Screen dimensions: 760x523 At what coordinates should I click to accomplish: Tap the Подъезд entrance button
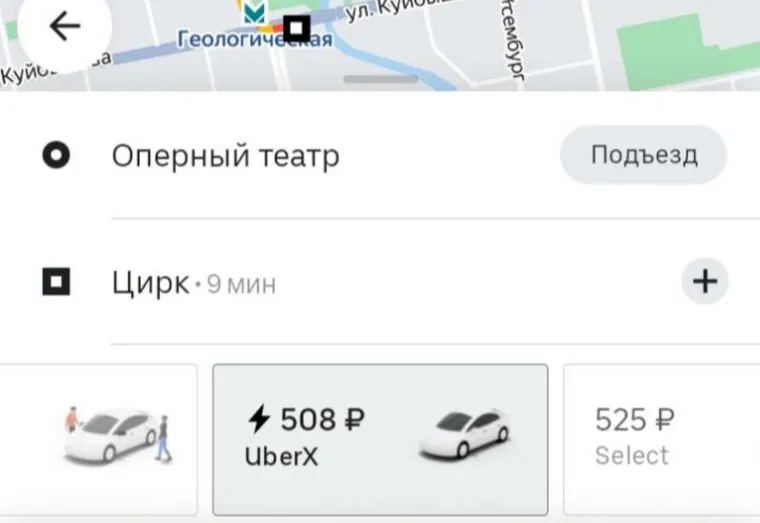click(x=643, y=155)
